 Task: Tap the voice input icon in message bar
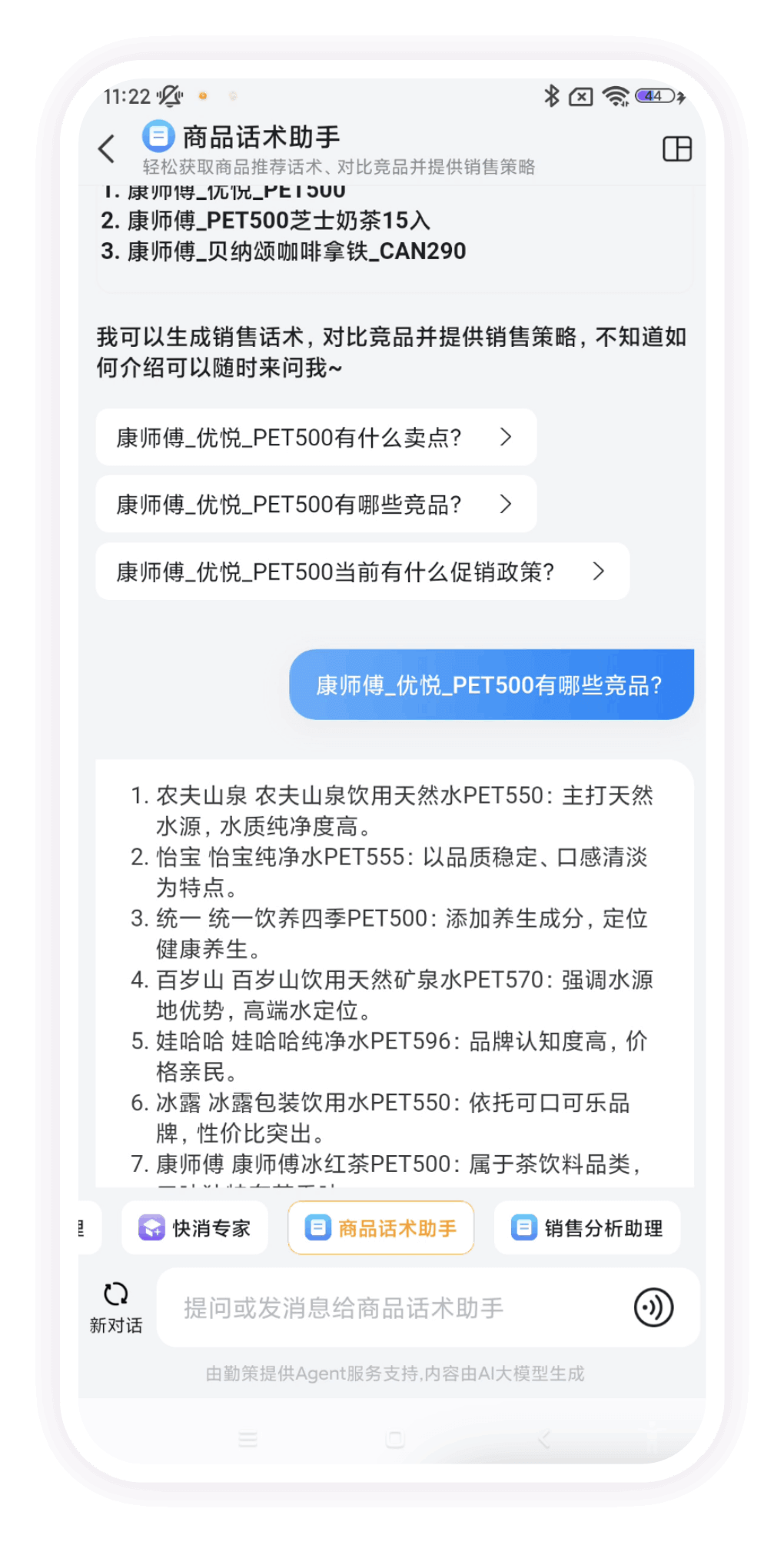point(652,1306)
